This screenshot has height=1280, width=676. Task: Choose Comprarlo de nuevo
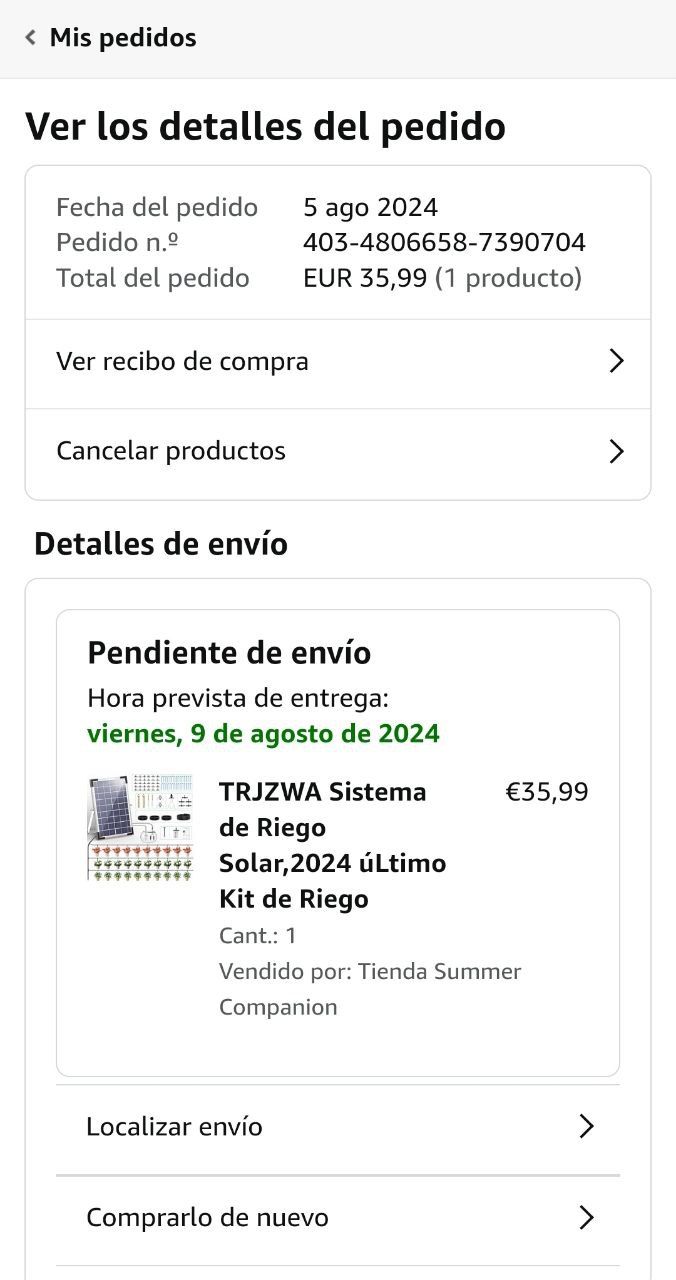coord(338,1218)
